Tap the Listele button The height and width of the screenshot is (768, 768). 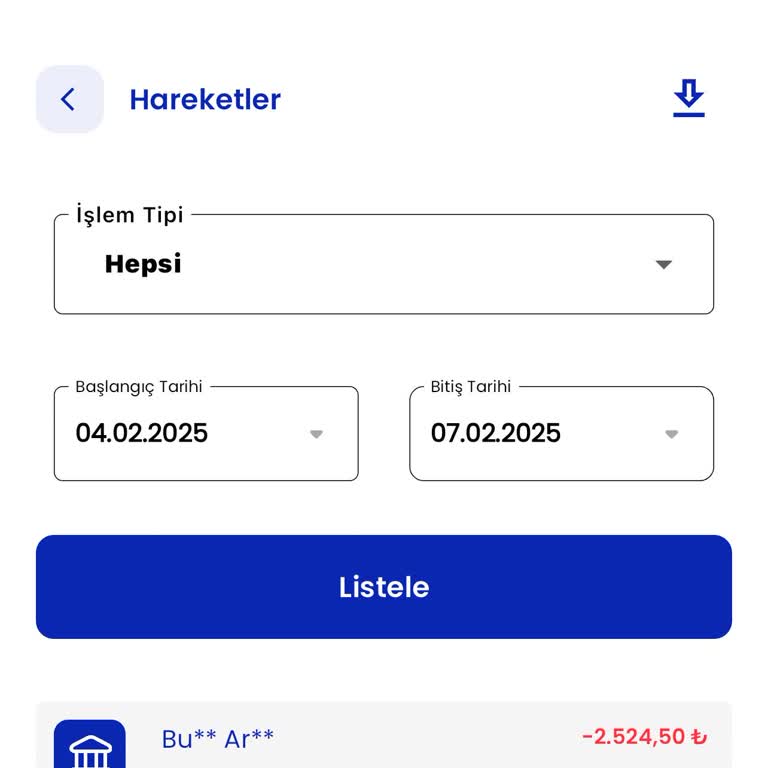coord(384,587)
